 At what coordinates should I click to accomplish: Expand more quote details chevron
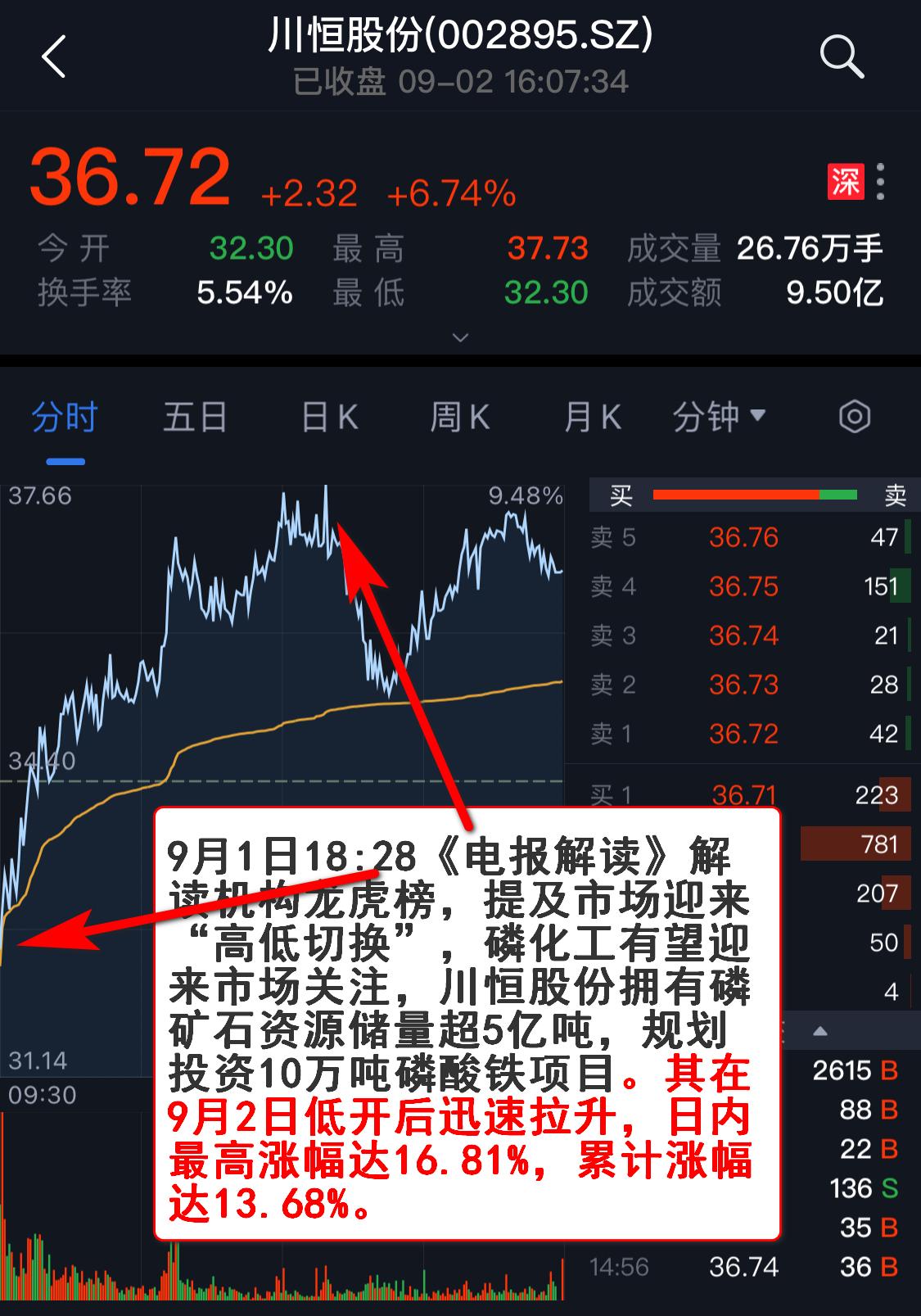(x=460, y=337)
